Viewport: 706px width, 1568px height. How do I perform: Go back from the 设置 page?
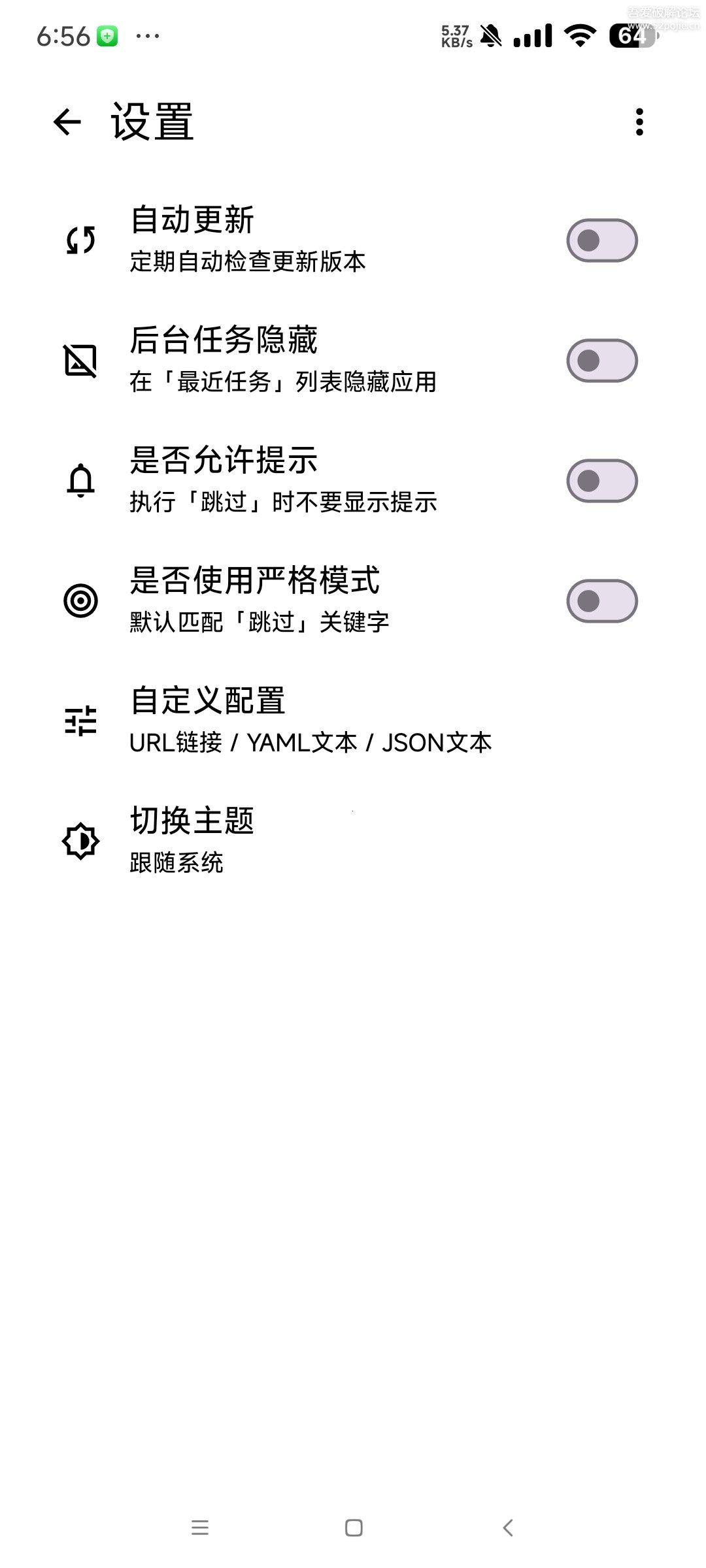coord(67,122)
